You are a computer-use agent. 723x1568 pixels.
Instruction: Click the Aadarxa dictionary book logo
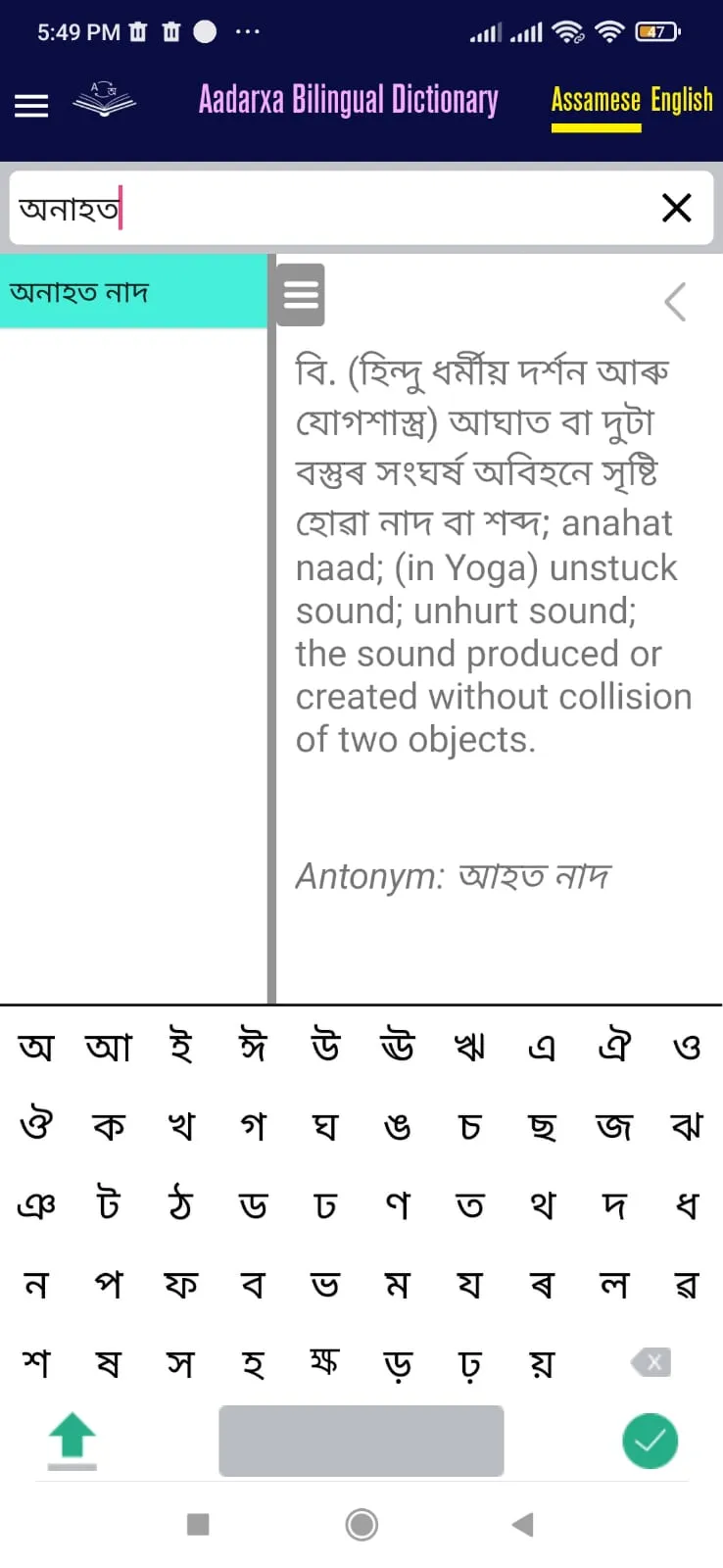104,103
